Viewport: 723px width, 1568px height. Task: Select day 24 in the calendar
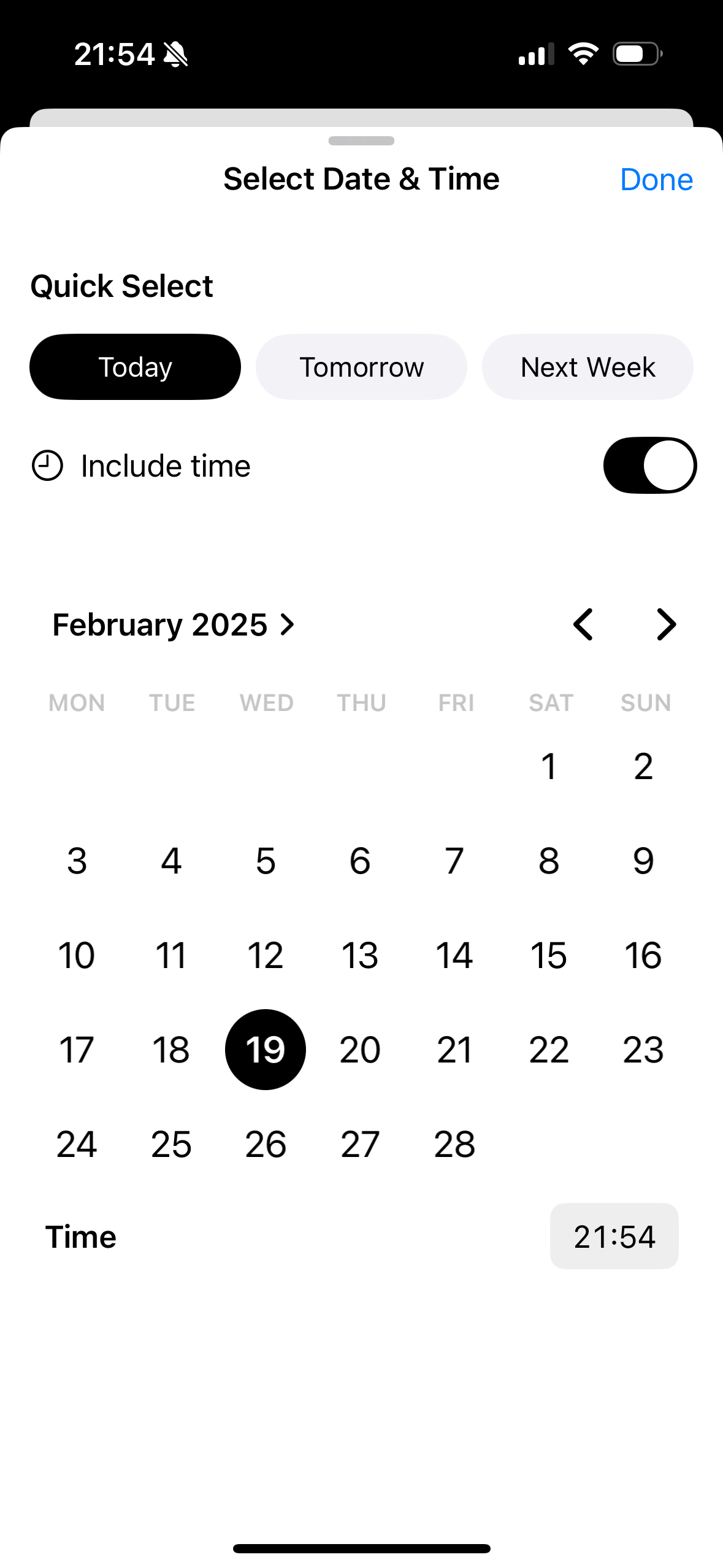[77, 1144]
